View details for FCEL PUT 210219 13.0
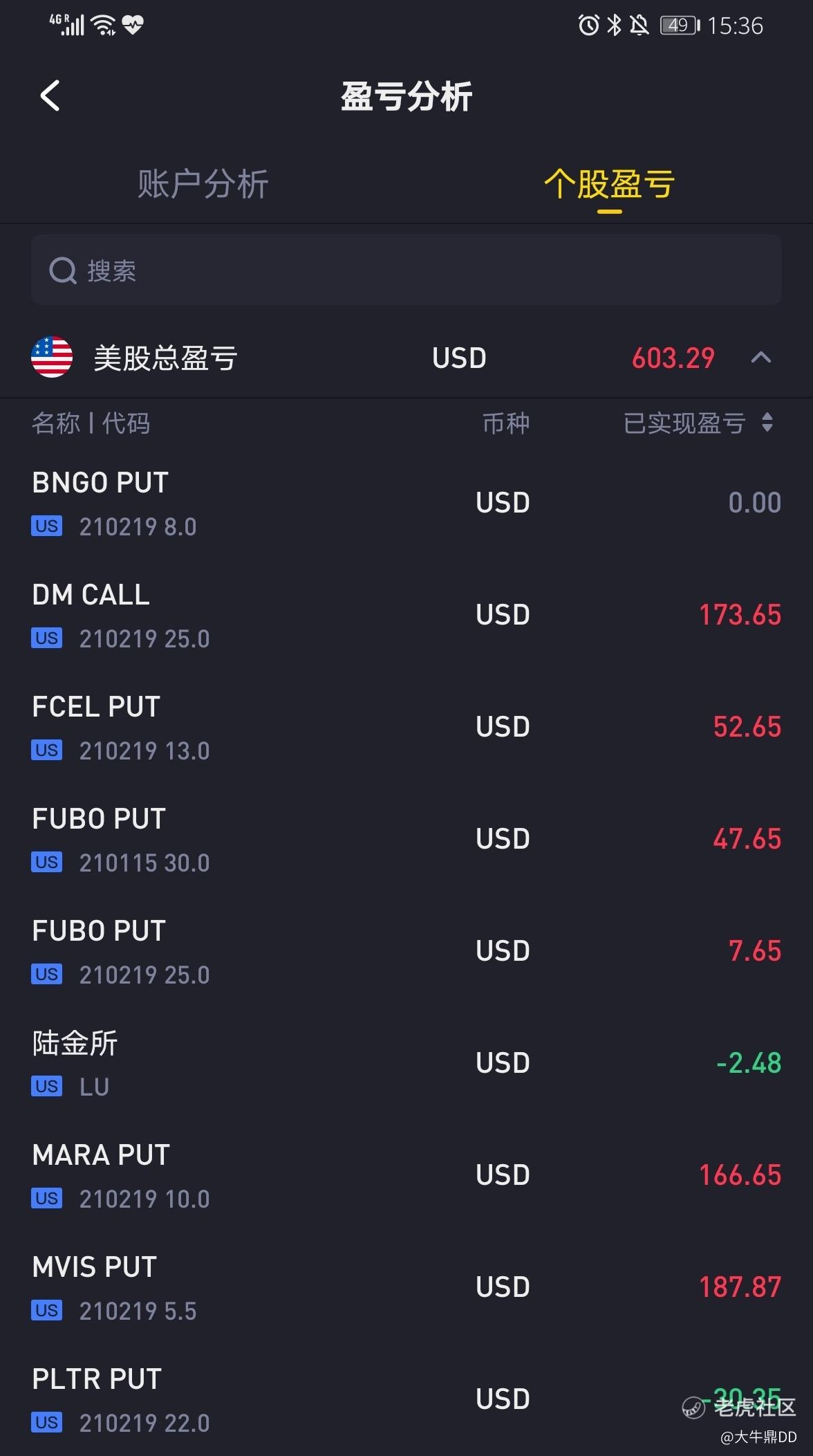 pyautogui.click(x=406, y=728)
